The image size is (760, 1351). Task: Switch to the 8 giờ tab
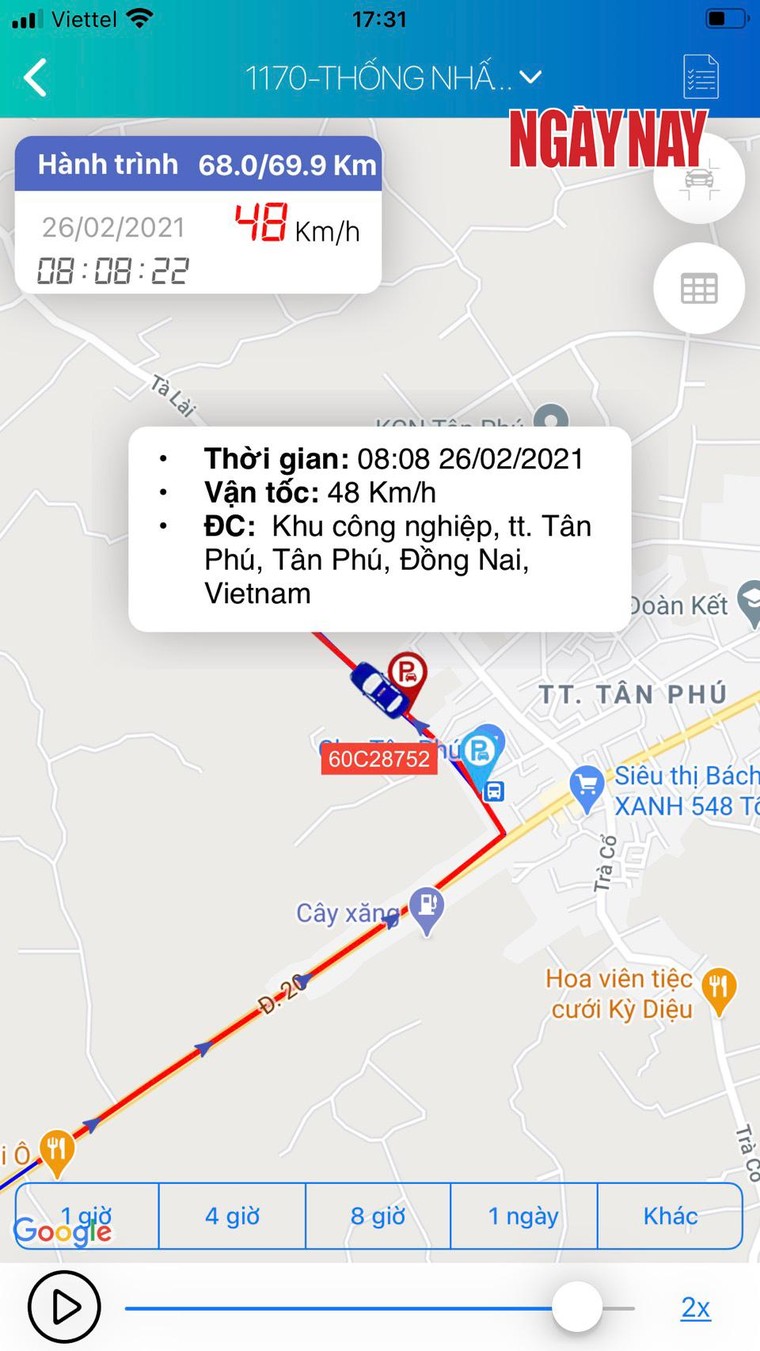[x=378, y=1216]
